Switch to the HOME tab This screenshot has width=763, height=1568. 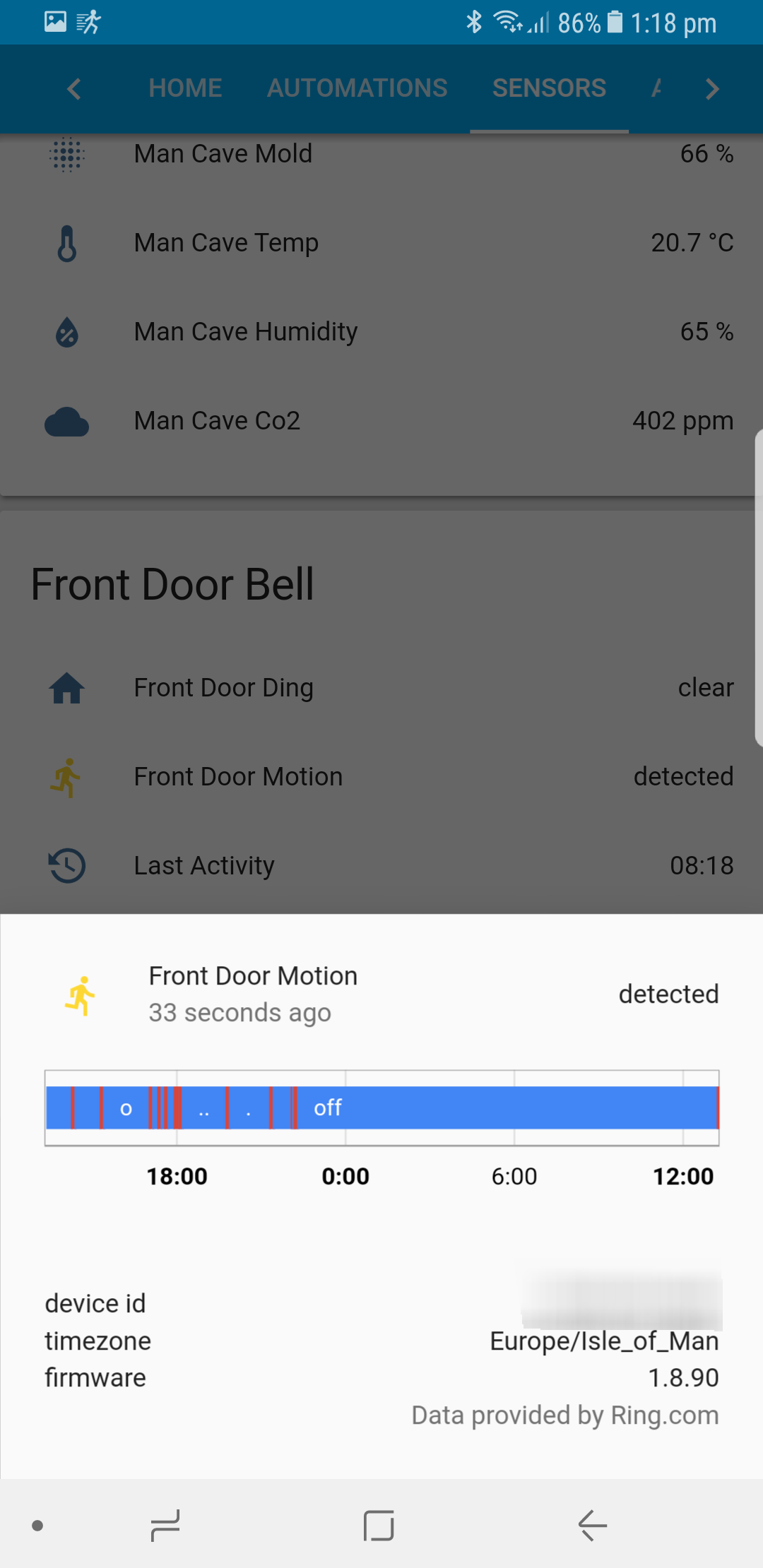click(x=185, y=88)
